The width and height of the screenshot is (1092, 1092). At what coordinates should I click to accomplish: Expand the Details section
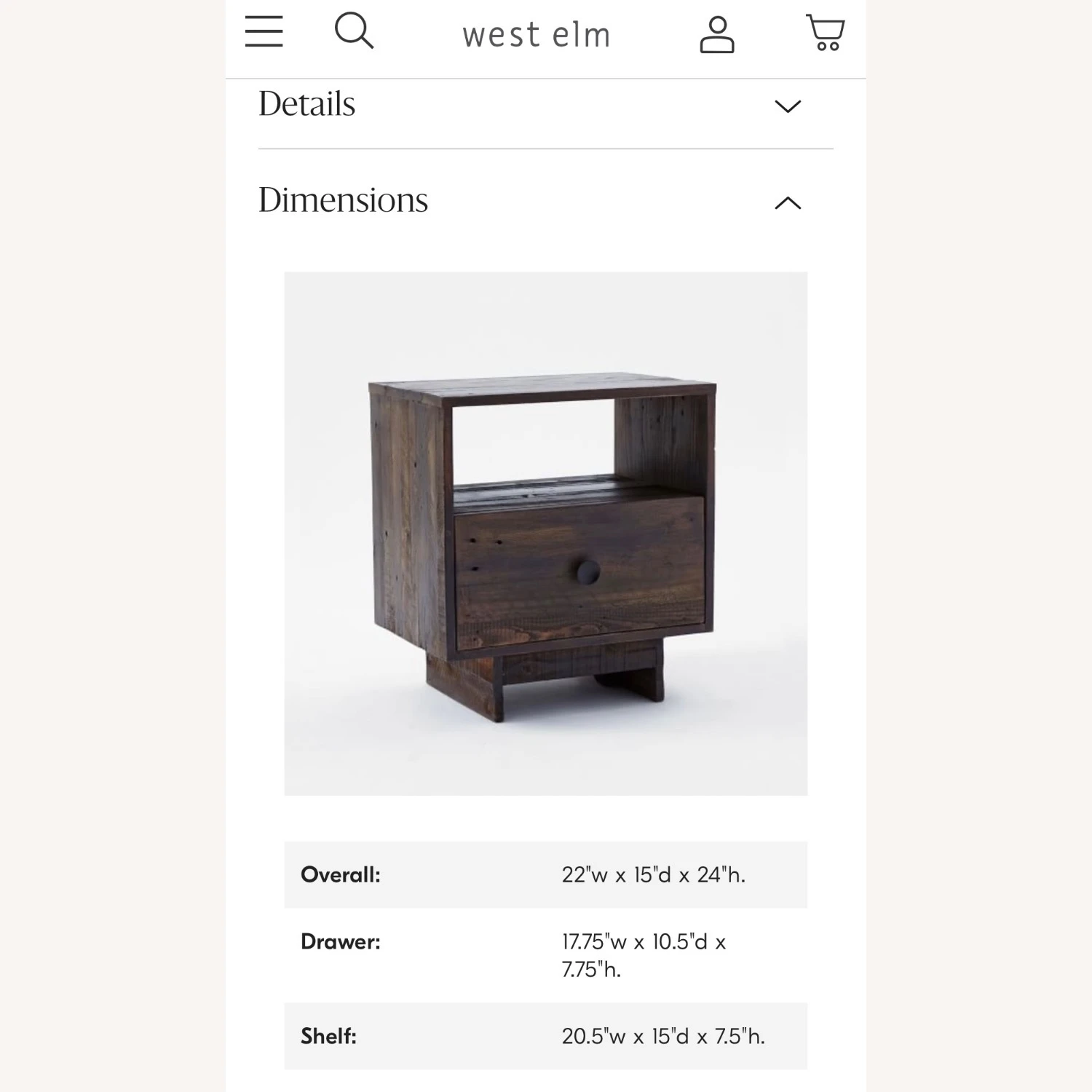pyautogui.click(x=788, y=106)
